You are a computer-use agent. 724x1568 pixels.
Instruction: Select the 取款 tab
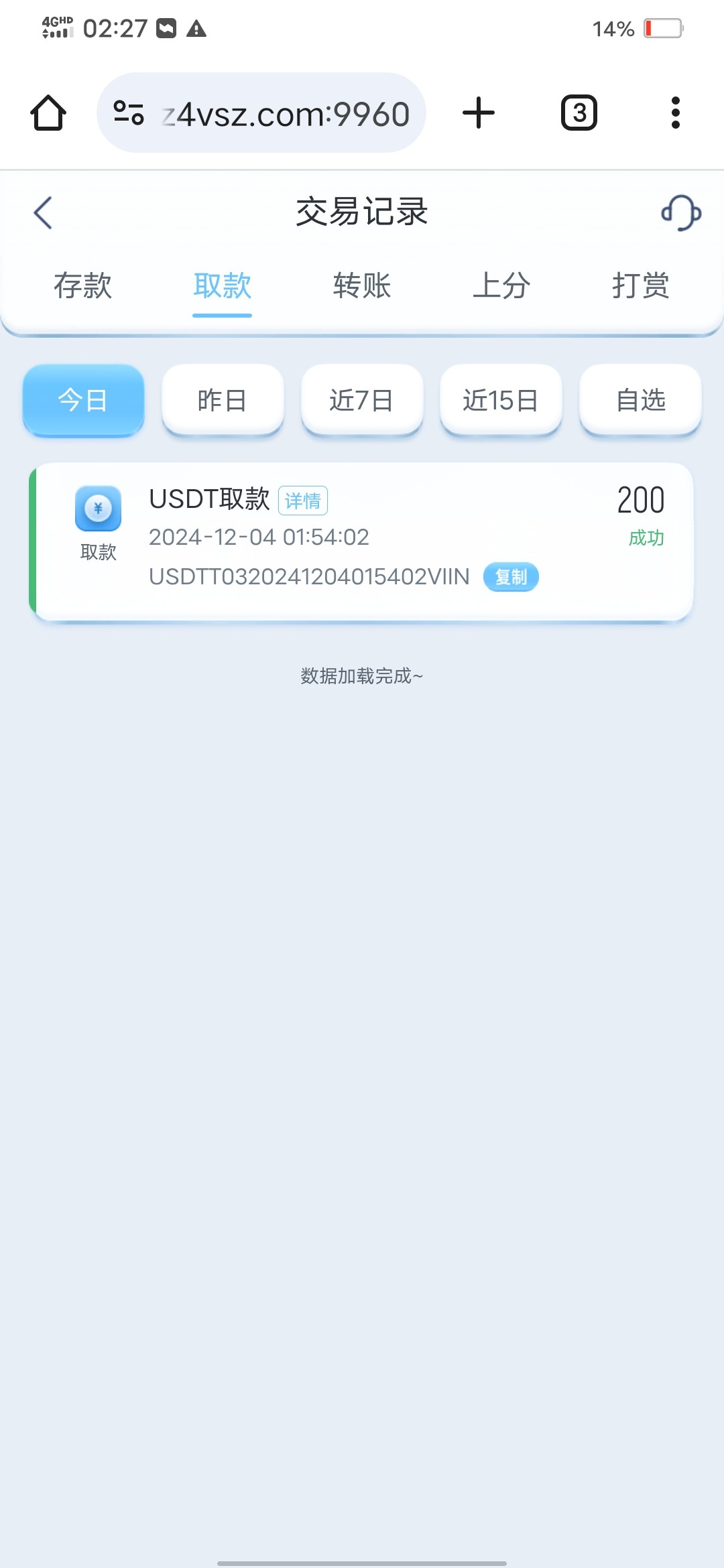click(x=223, y=285)
